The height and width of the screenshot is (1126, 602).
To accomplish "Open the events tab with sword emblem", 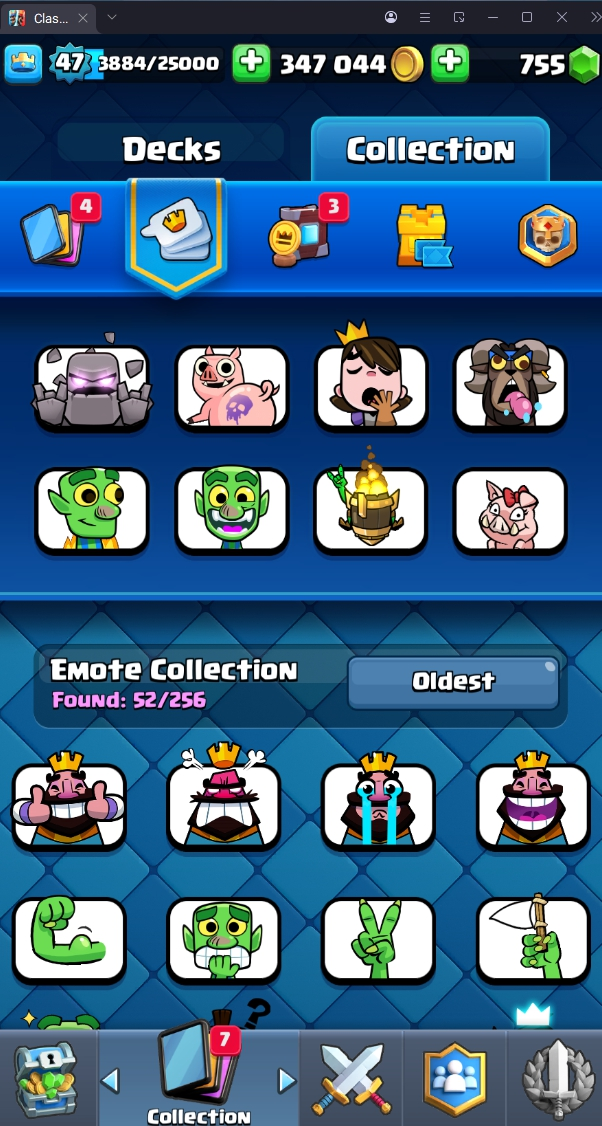I will (x=556, y=1078).
